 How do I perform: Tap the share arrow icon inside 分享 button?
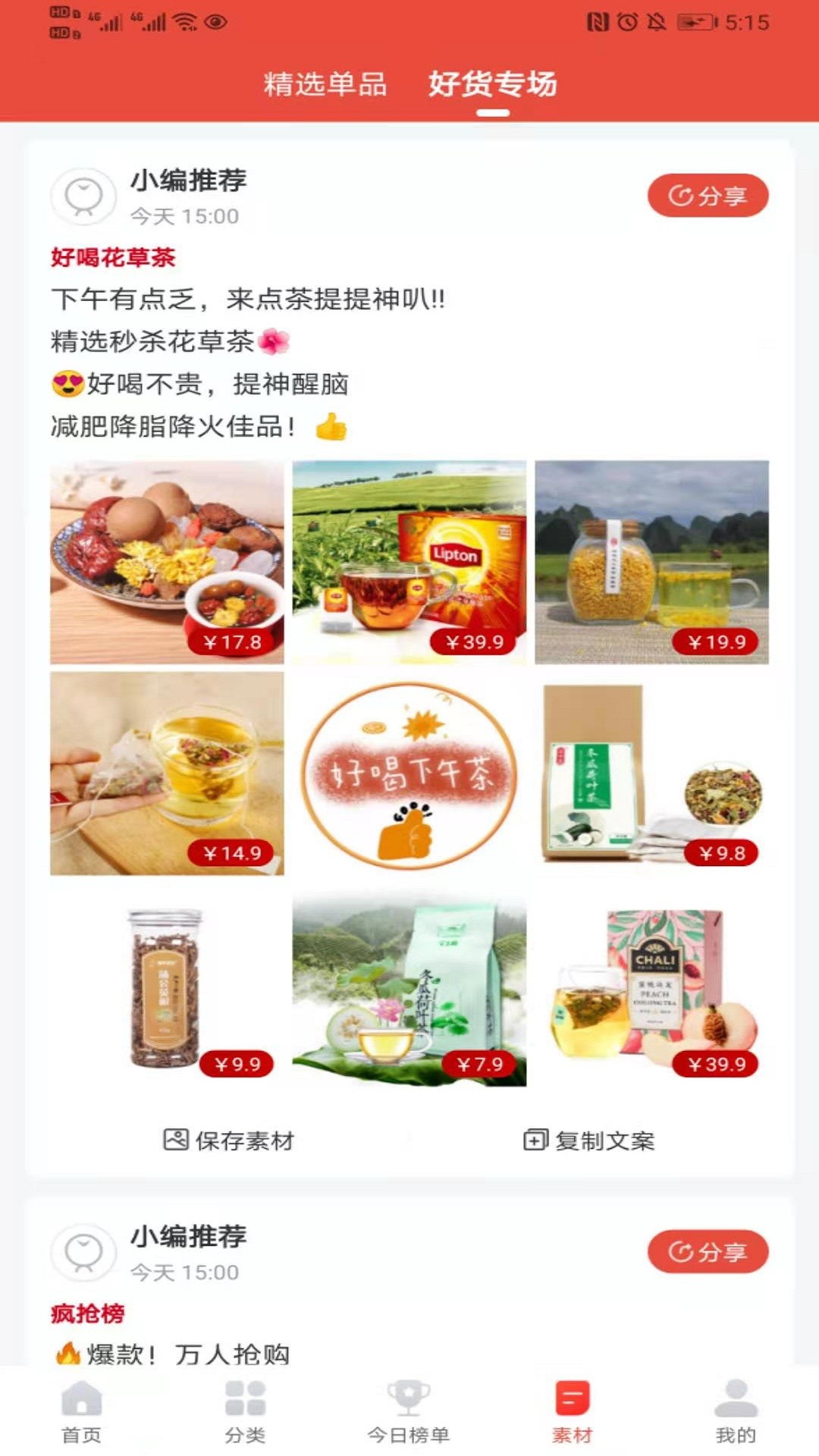click(x=682, y=196)
